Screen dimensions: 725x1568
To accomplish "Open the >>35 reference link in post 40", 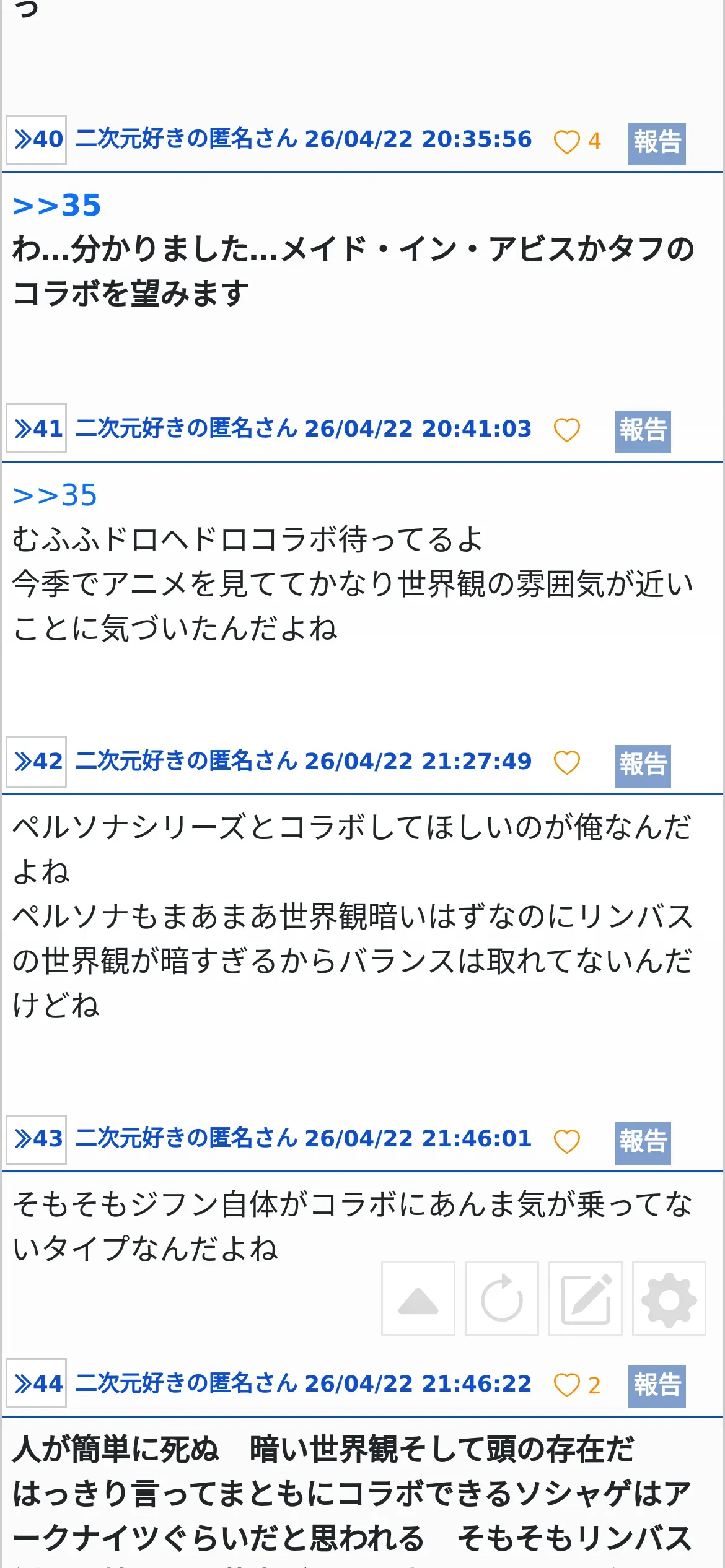I will [56, 206].
